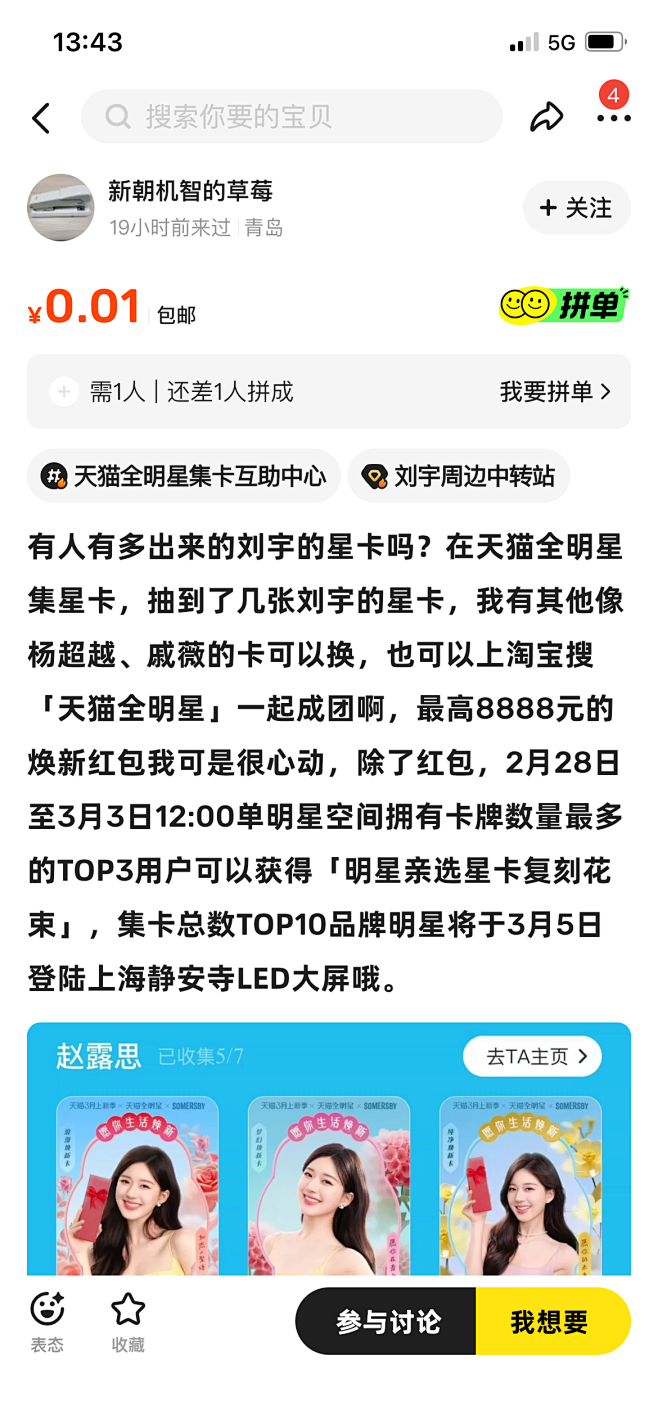Tap 我想要 to contact seller
Viewport: 658px width, 1424px height.
pos(551,1322)
